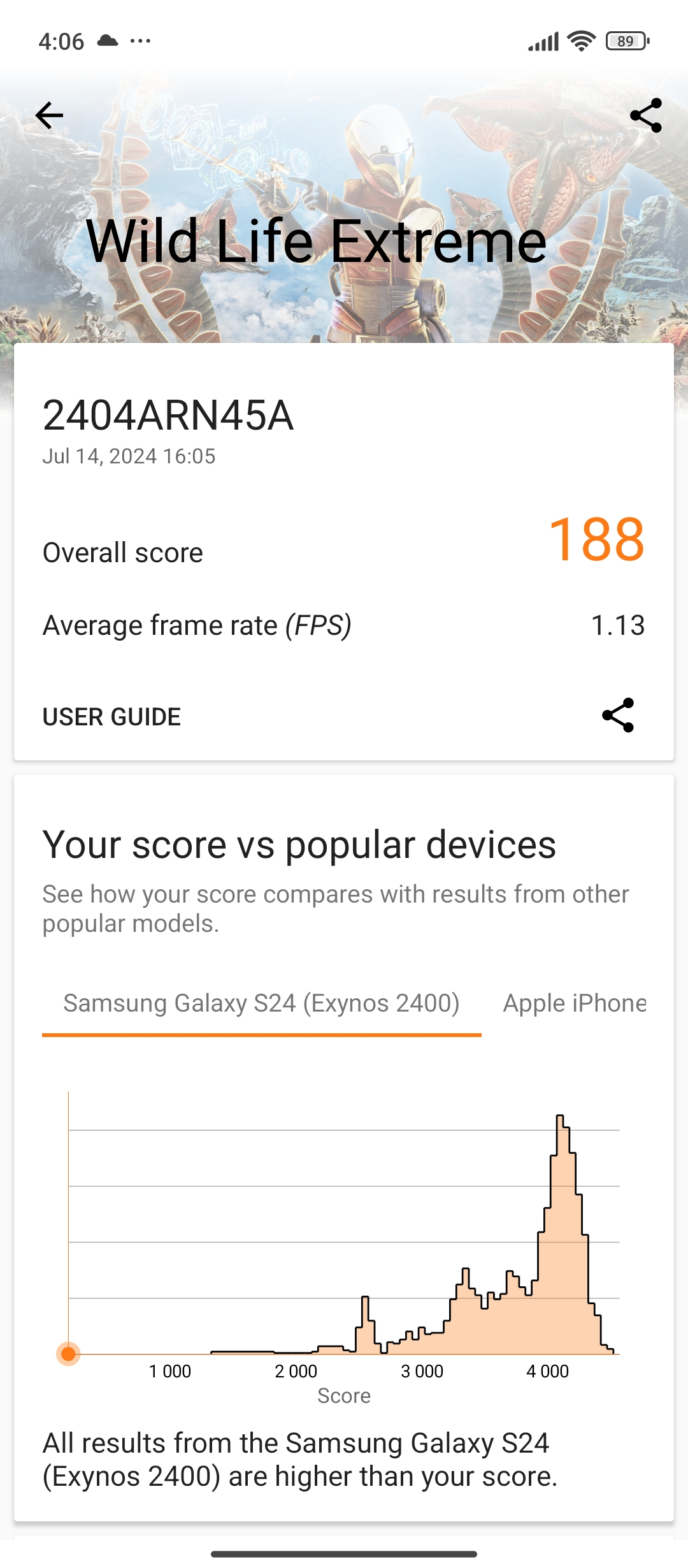Go back using the top-left arrow

(x=49, y=115)
